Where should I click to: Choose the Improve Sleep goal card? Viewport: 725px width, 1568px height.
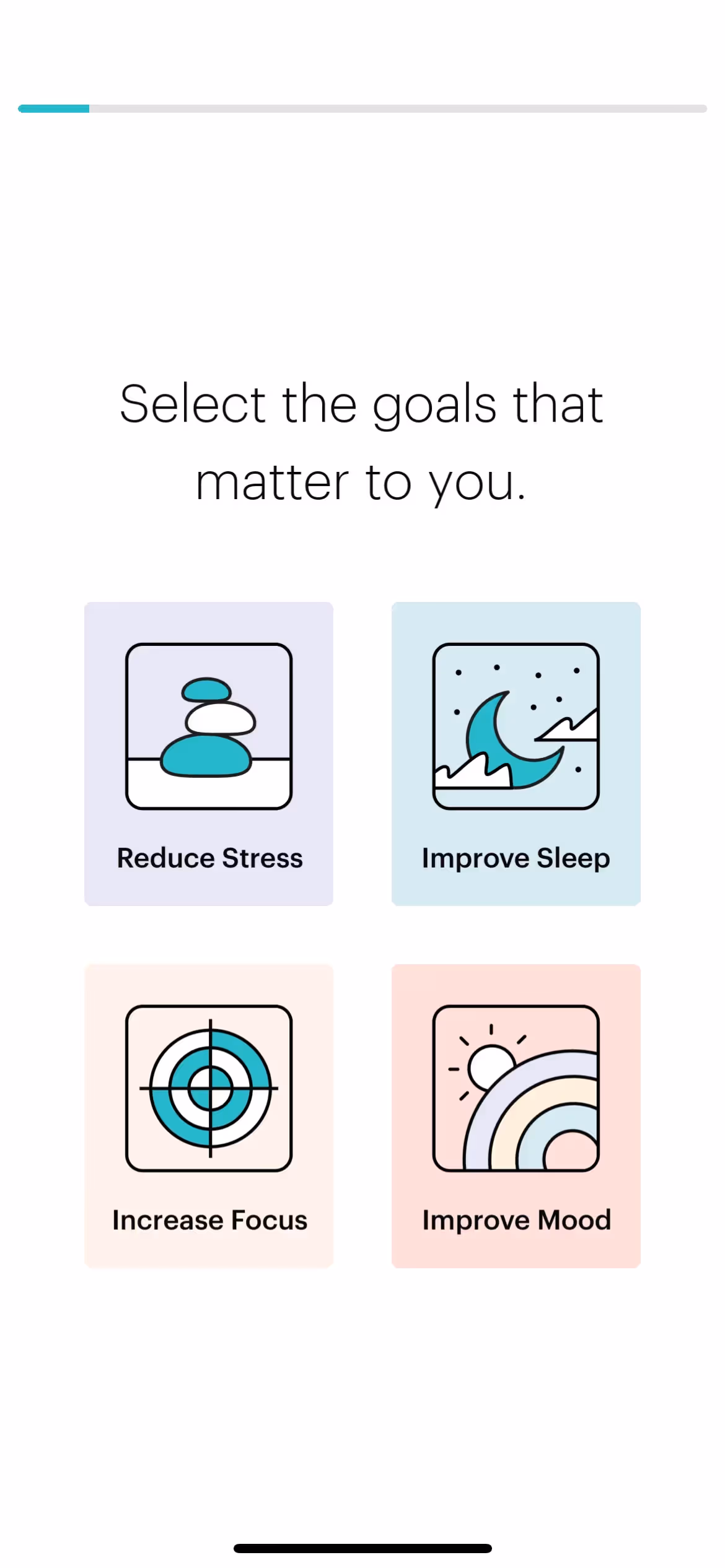[x=516, y=753]
